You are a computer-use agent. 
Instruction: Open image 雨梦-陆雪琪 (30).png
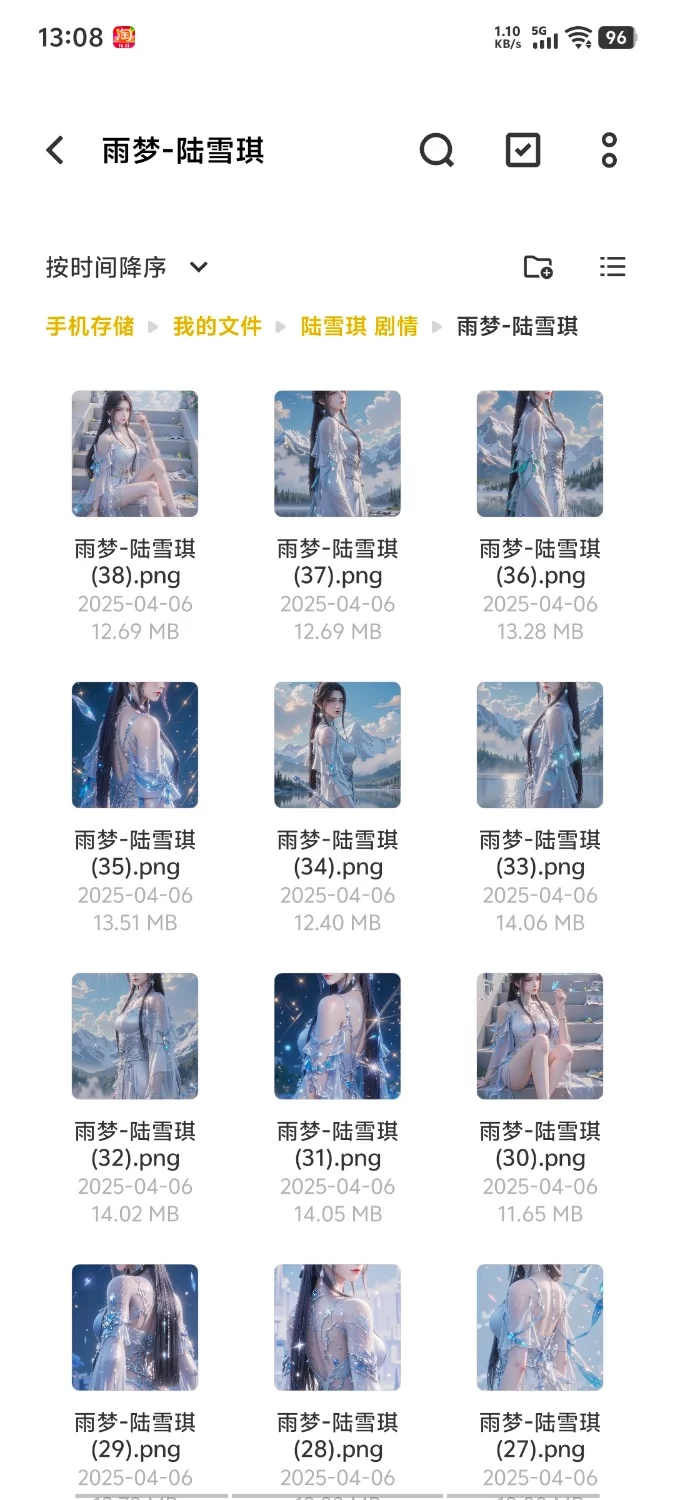[x=540, y=1036]
